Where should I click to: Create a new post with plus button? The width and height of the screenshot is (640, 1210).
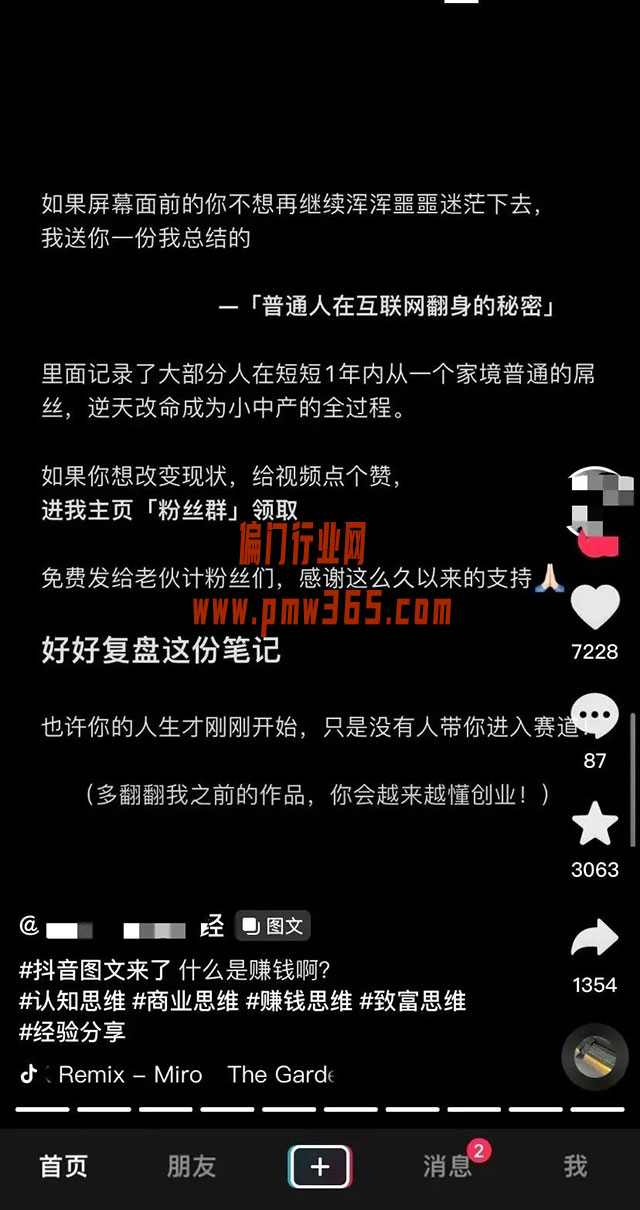pos(320,1167)
